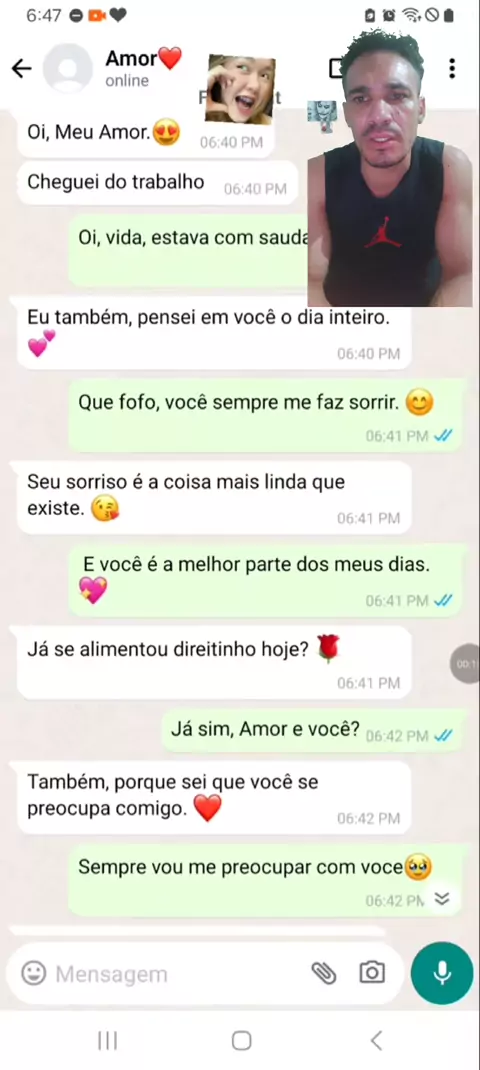Open the emoji picker
This screenshot has width=480, height=1070.
33,973
